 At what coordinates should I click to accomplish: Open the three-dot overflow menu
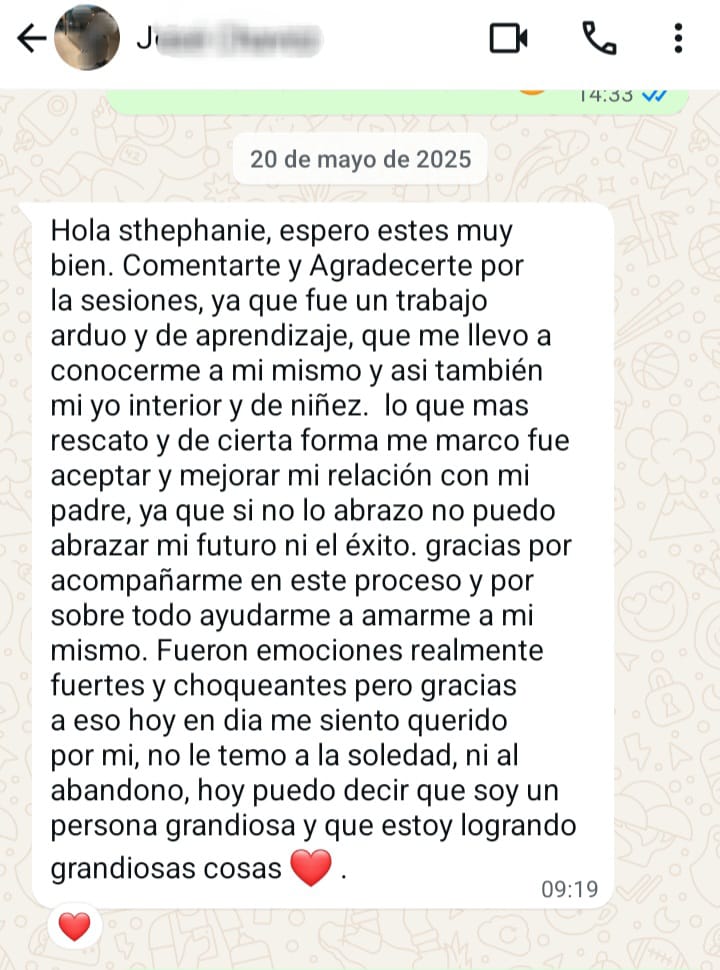678,39
